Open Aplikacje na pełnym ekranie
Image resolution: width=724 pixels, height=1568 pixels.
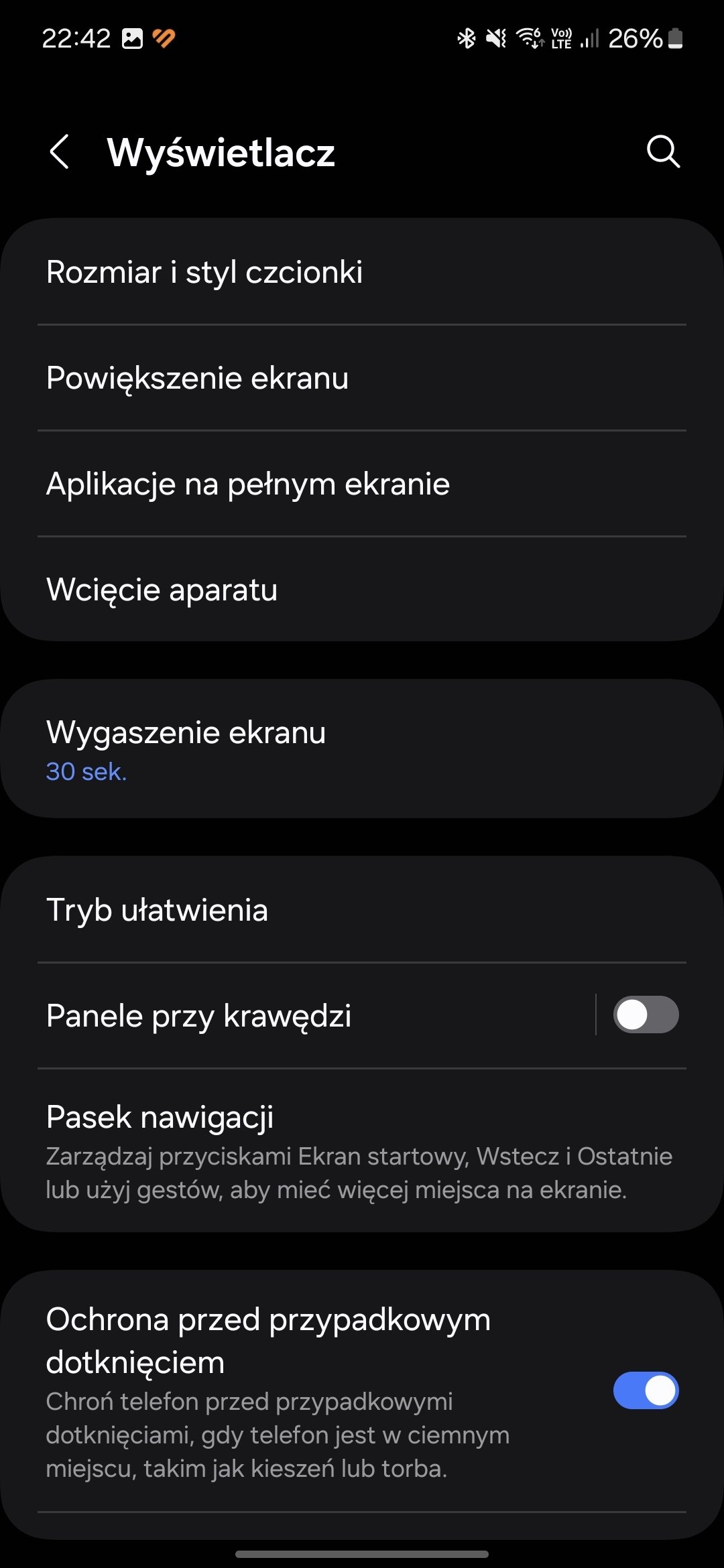pyautogui.click(x=362, y=484)
